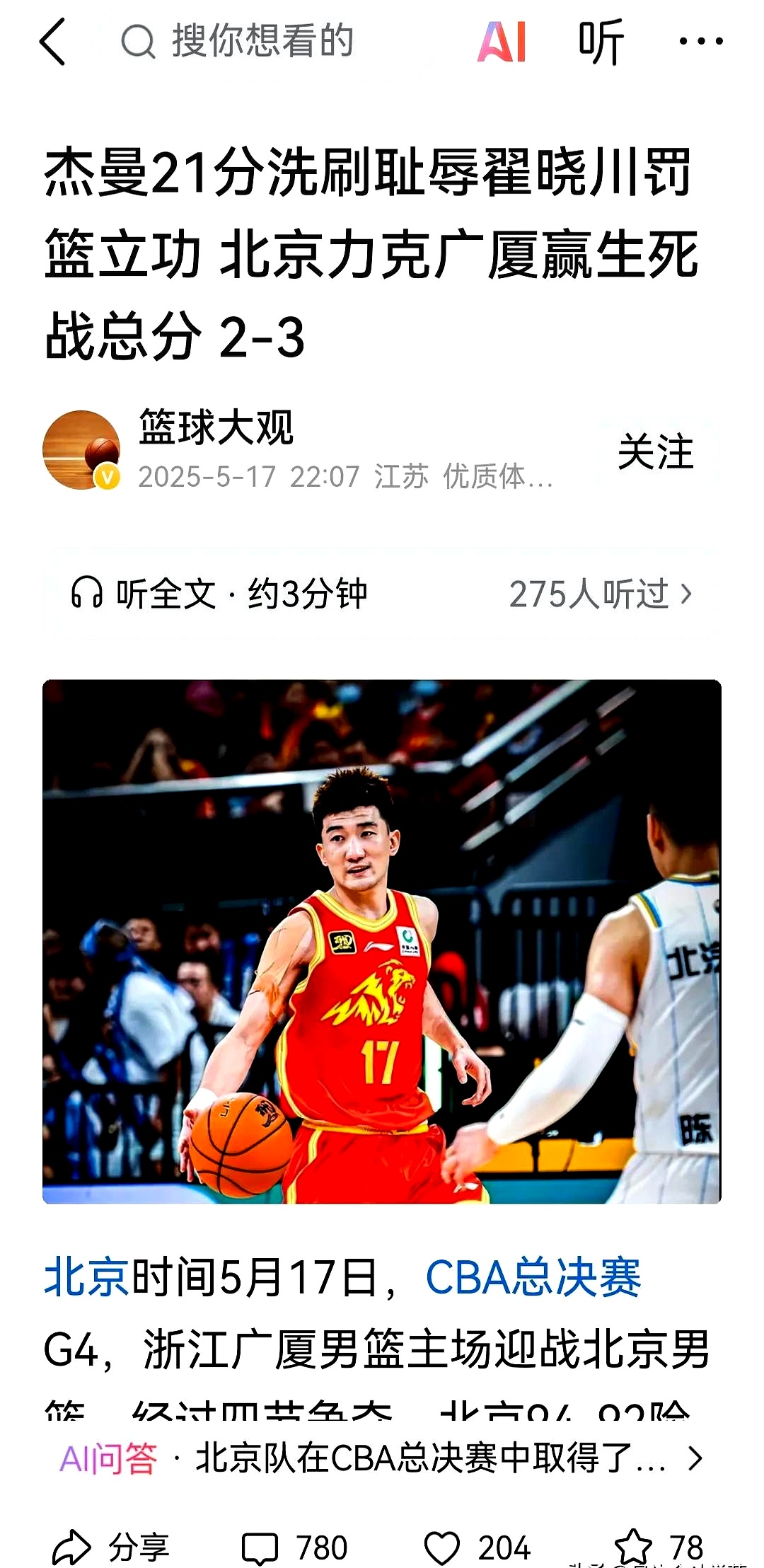This screenshot has height=1568, width=764.
Task: Open the 搜你想看的 search box
Action: click(x=262, y=41)
